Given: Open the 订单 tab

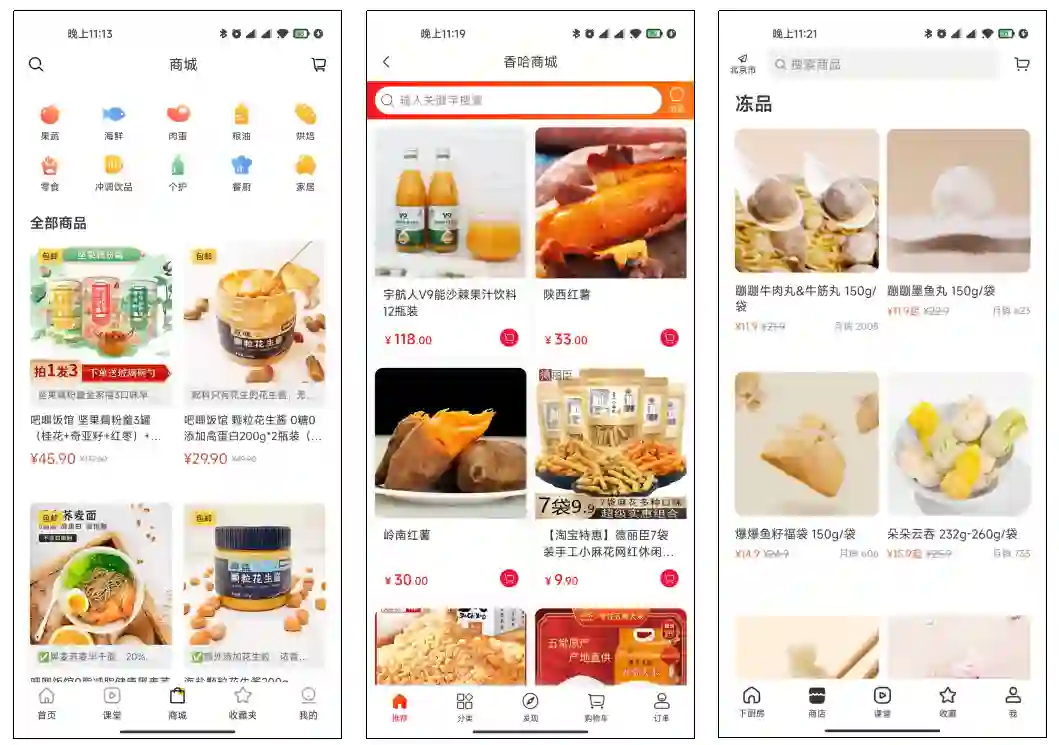Looking at the screenshot, I should (x=661, y=706).
